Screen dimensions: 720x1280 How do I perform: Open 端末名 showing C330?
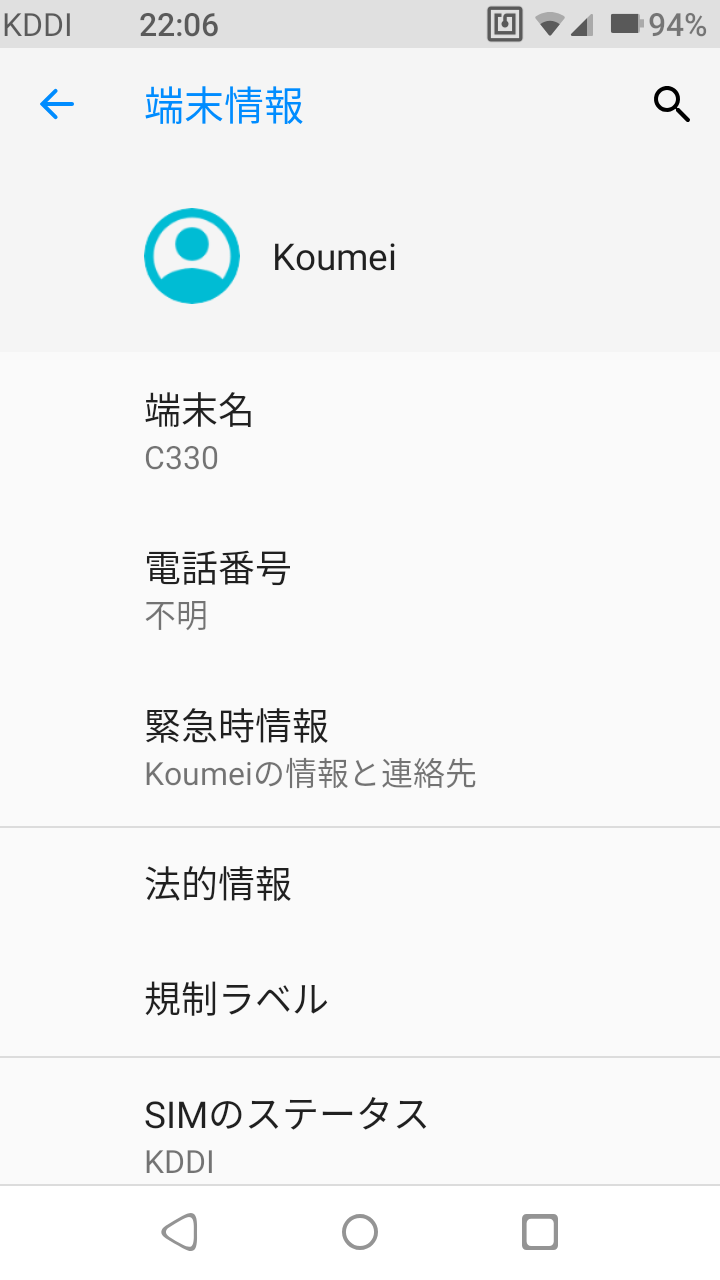[360, 432]
